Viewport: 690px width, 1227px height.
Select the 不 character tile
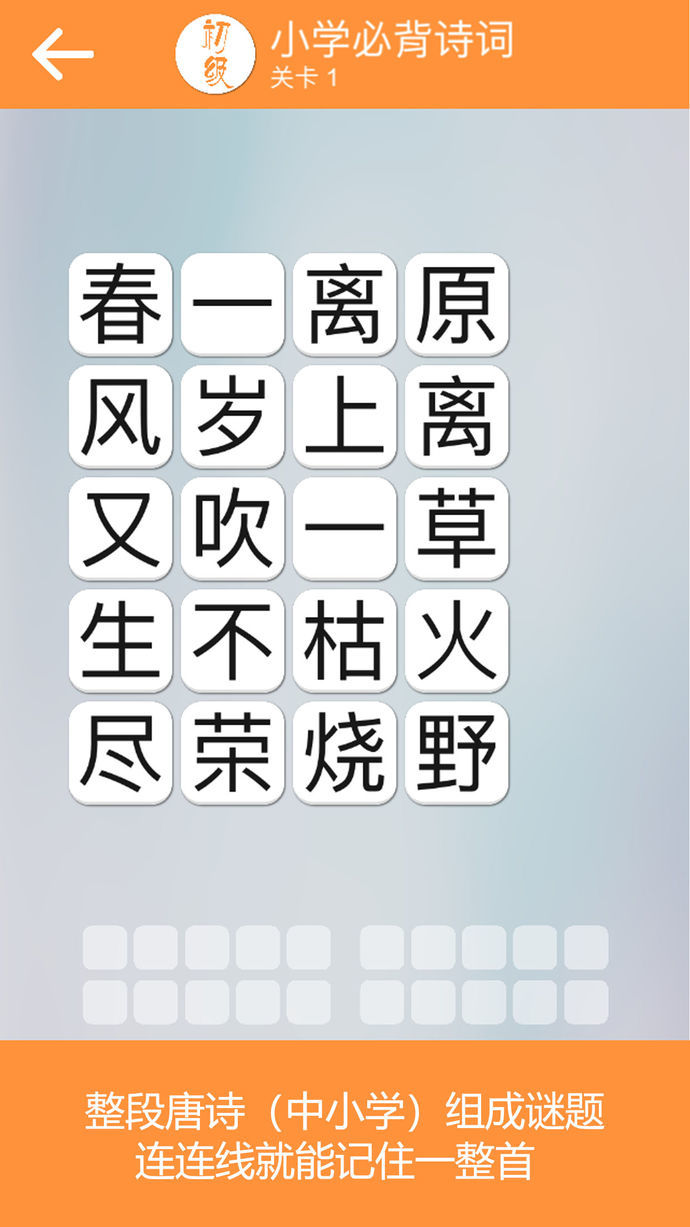232,640
